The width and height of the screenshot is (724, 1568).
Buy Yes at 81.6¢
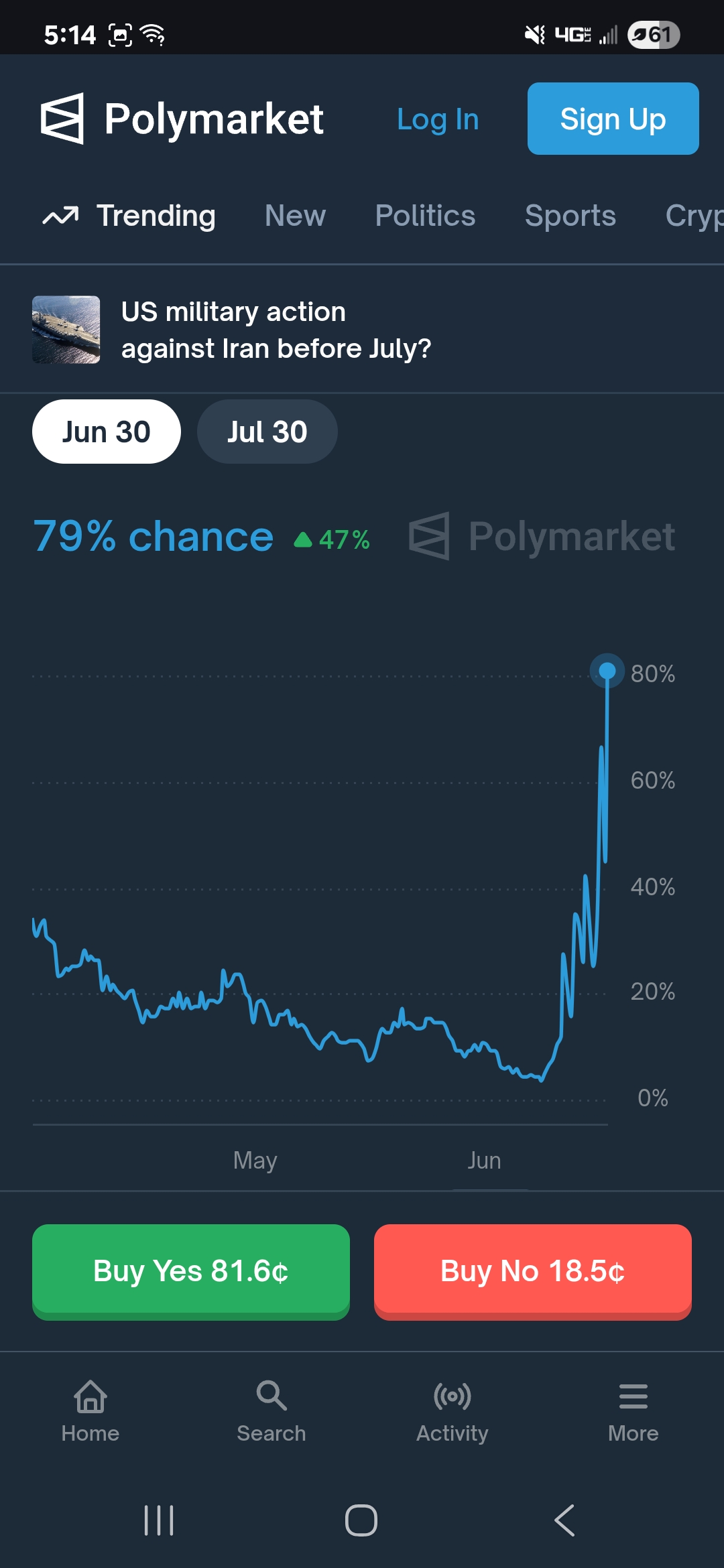[191, 1272]
